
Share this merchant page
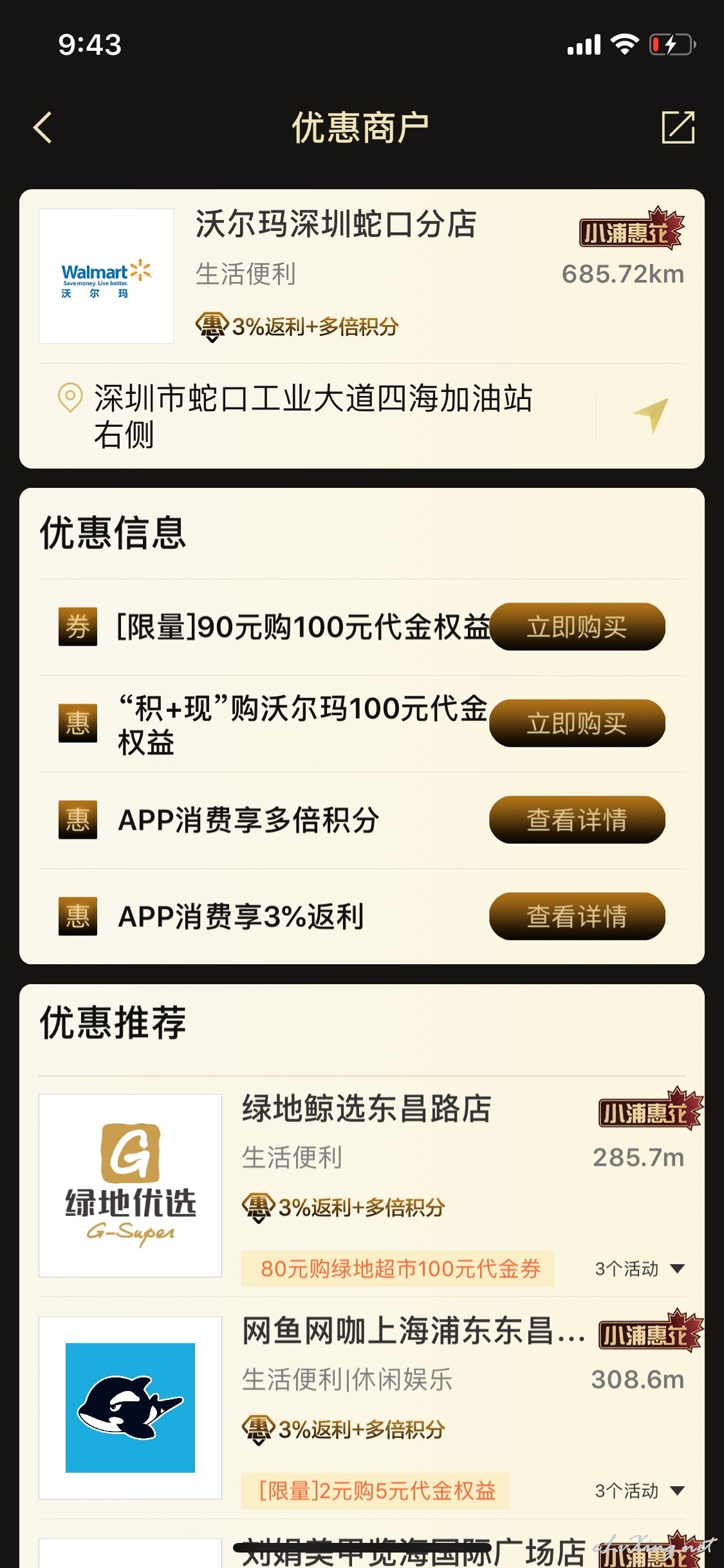[678, 127]
